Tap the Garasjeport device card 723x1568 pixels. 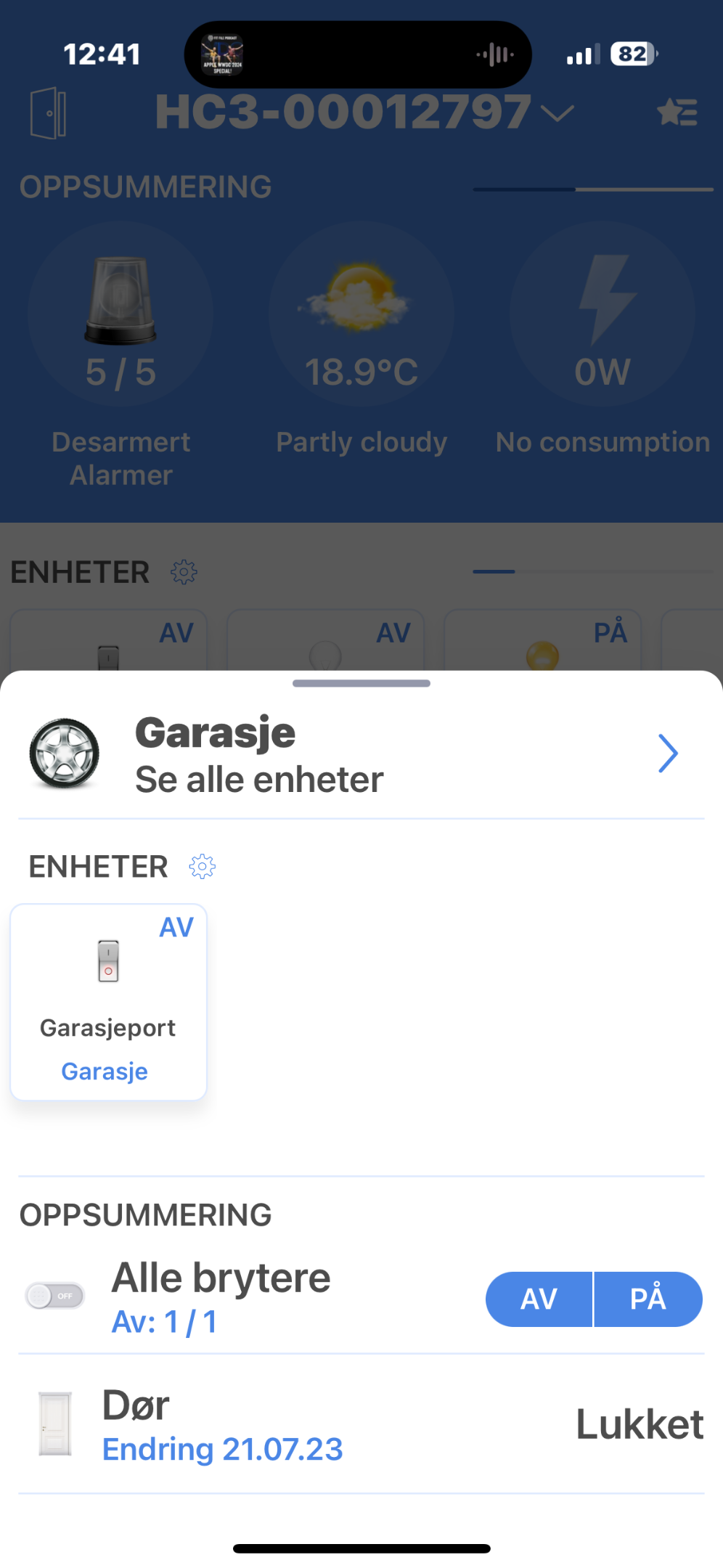click(x=109, y=1002)
